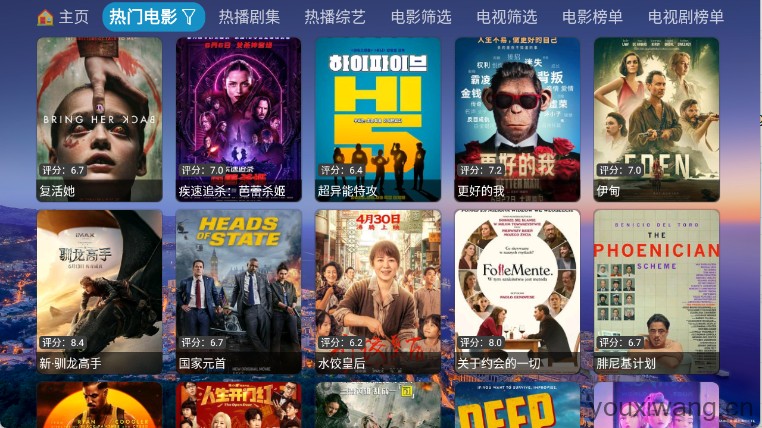Select the 超异能特攻 poster
762x428 pixels.
pyautogui.click(x=378, y=119)
